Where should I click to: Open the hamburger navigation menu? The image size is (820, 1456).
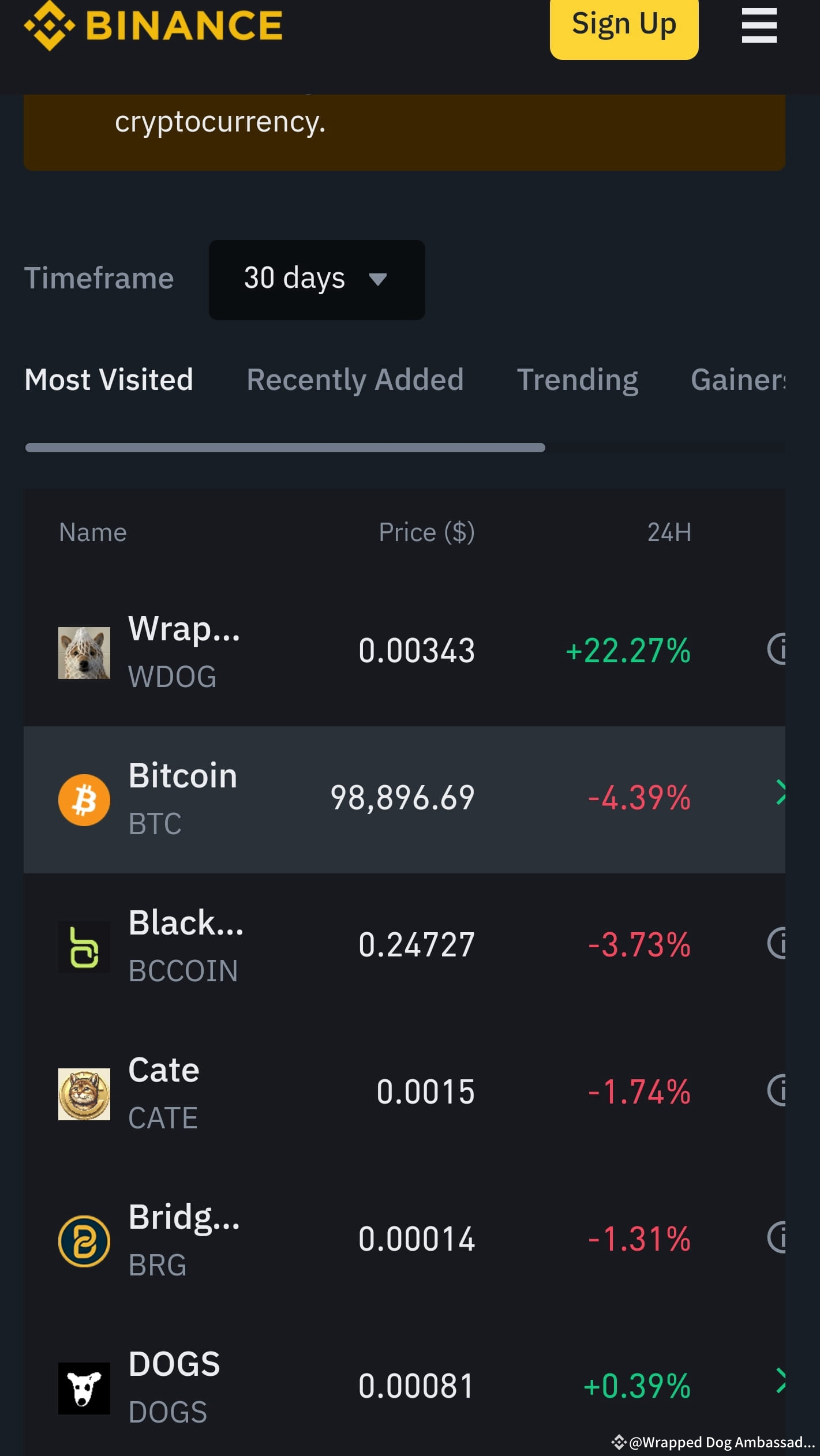759,25
